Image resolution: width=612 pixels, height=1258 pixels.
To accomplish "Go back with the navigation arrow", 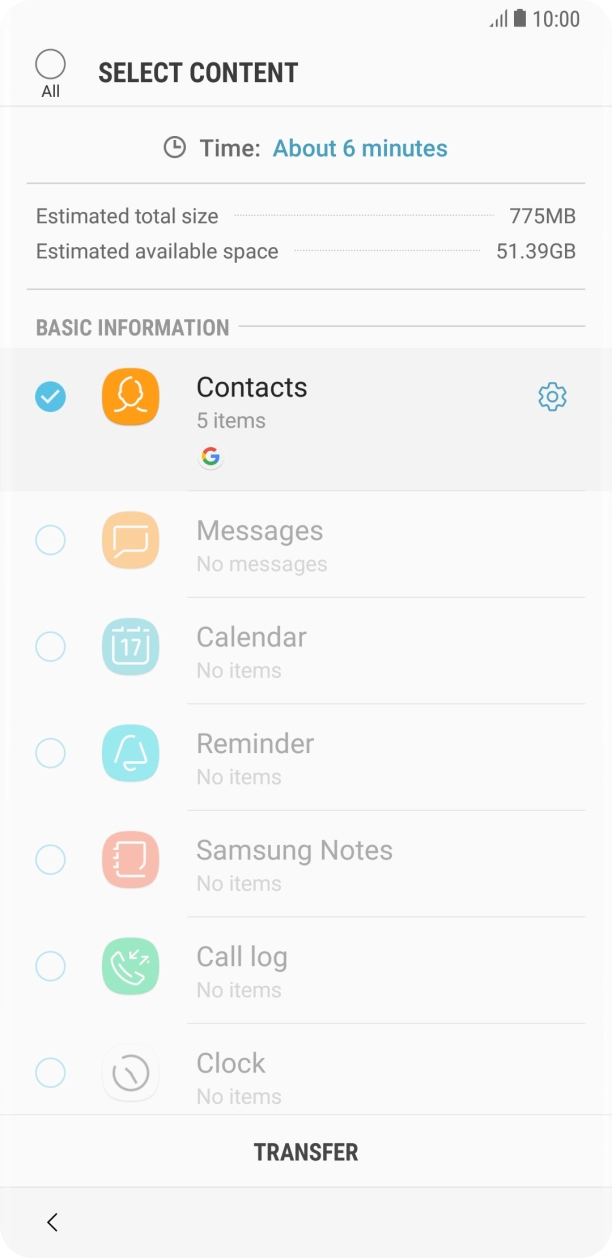I will [x=52, y=1222].
